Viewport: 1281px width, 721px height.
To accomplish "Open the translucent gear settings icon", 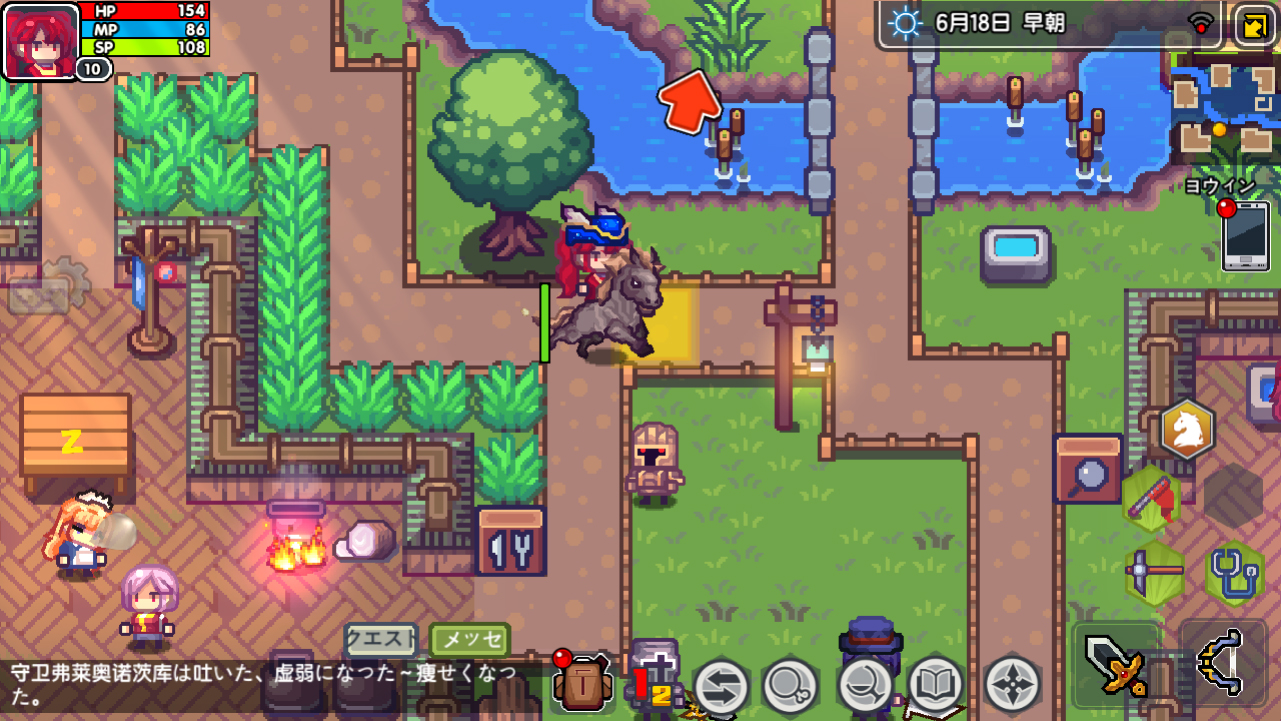I will [x=46, y=288].
